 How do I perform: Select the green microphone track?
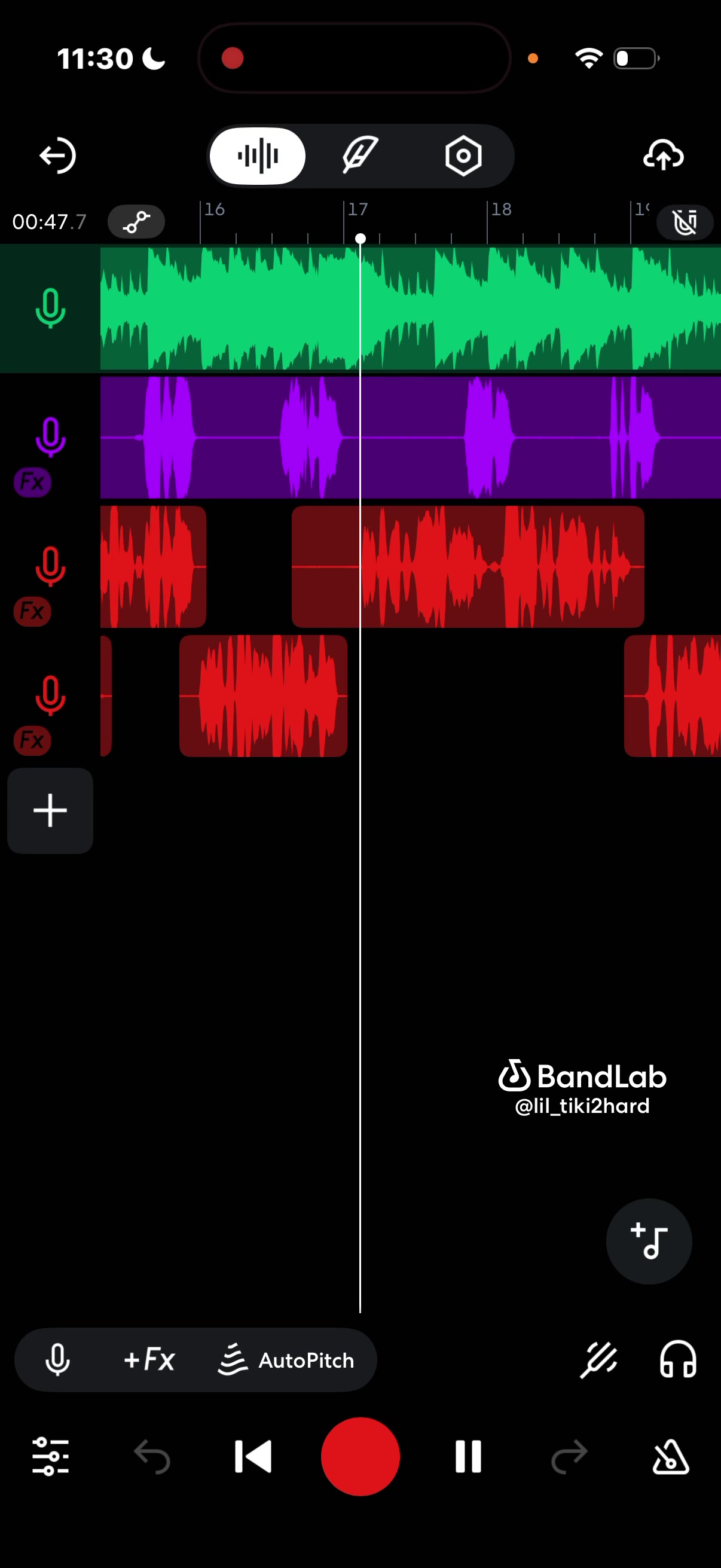click(50, 309)
